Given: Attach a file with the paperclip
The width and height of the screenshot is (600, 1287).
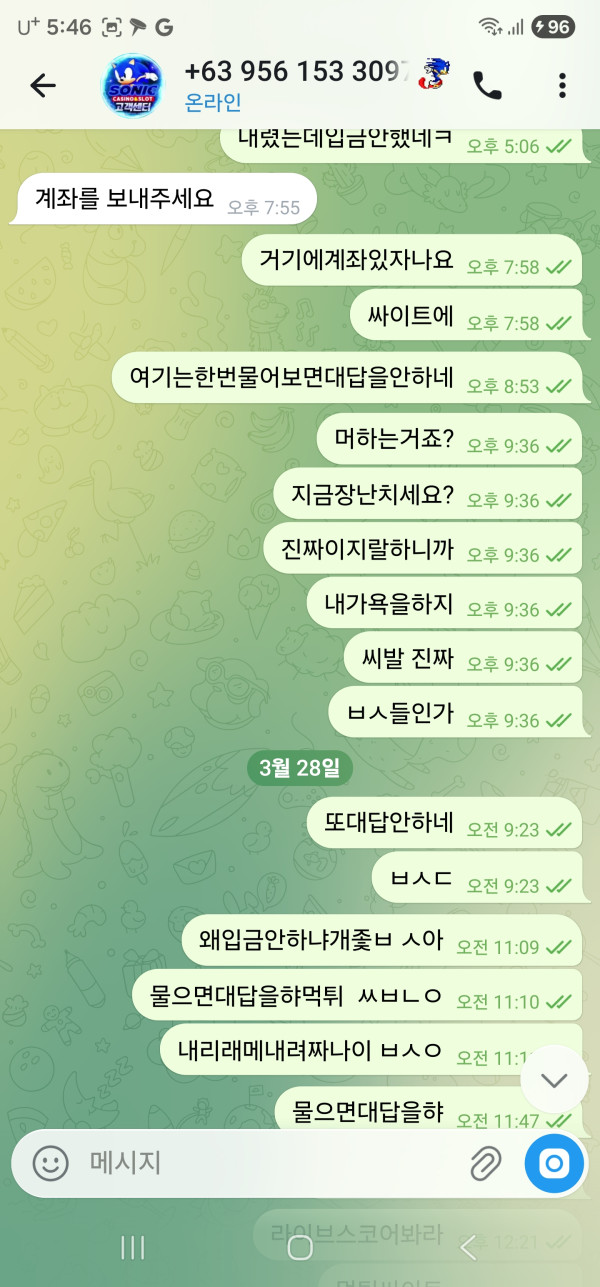Looking at the screenshot, I should click(x=485, y=1162).
